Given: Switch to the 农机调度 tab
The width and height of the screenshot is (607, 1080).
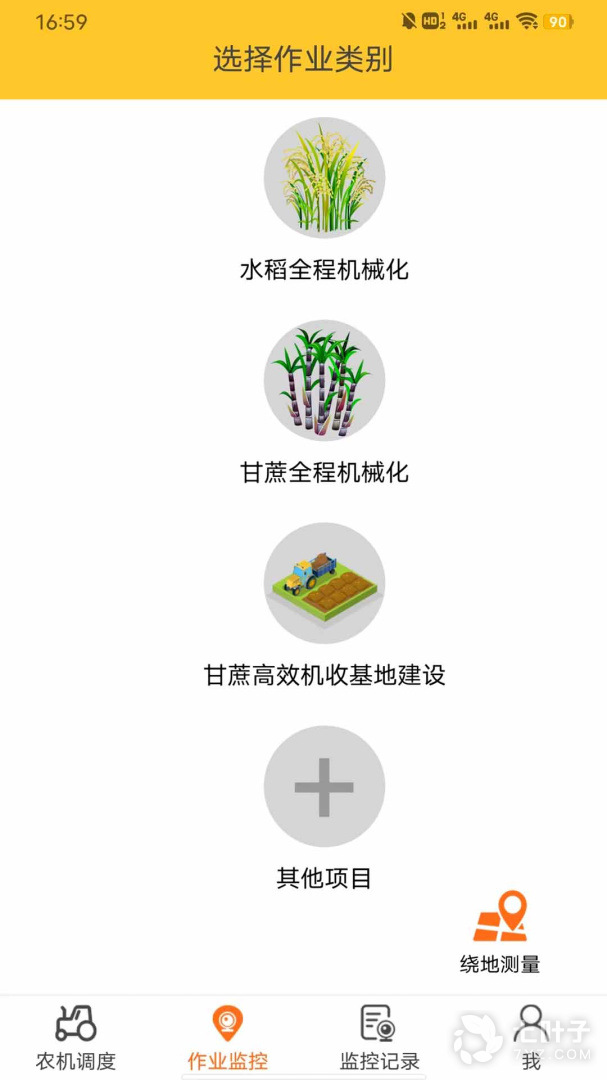Looking at the screenshot, I should click(x=76, y=1038).
